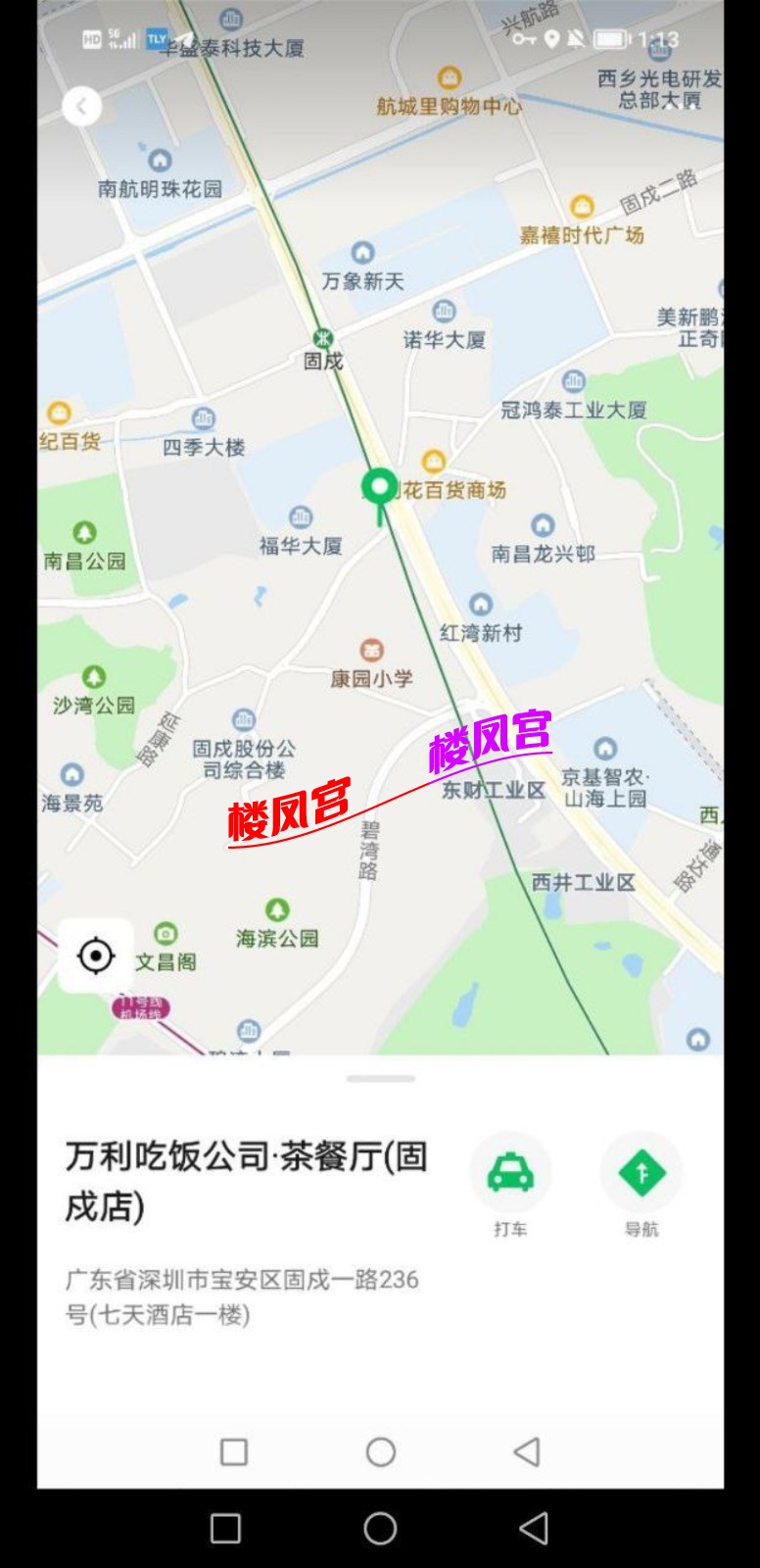
Task: Tap the navigation (导航) diamond icon
Action: tap(641, 1172)
